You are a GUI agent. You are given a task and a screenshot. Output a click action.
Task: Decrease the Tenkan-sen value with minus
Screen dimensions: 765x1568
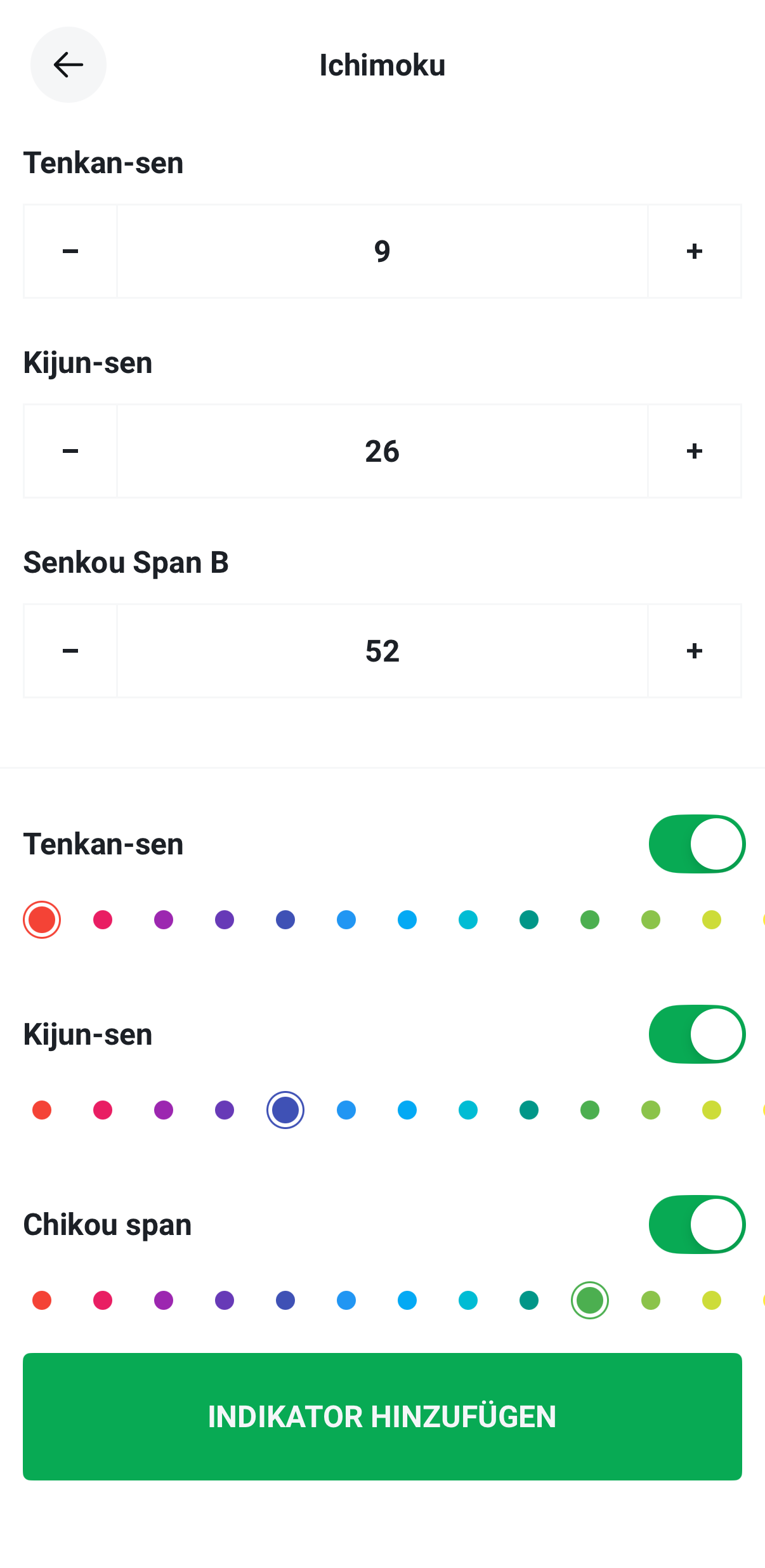pos(70,251)
